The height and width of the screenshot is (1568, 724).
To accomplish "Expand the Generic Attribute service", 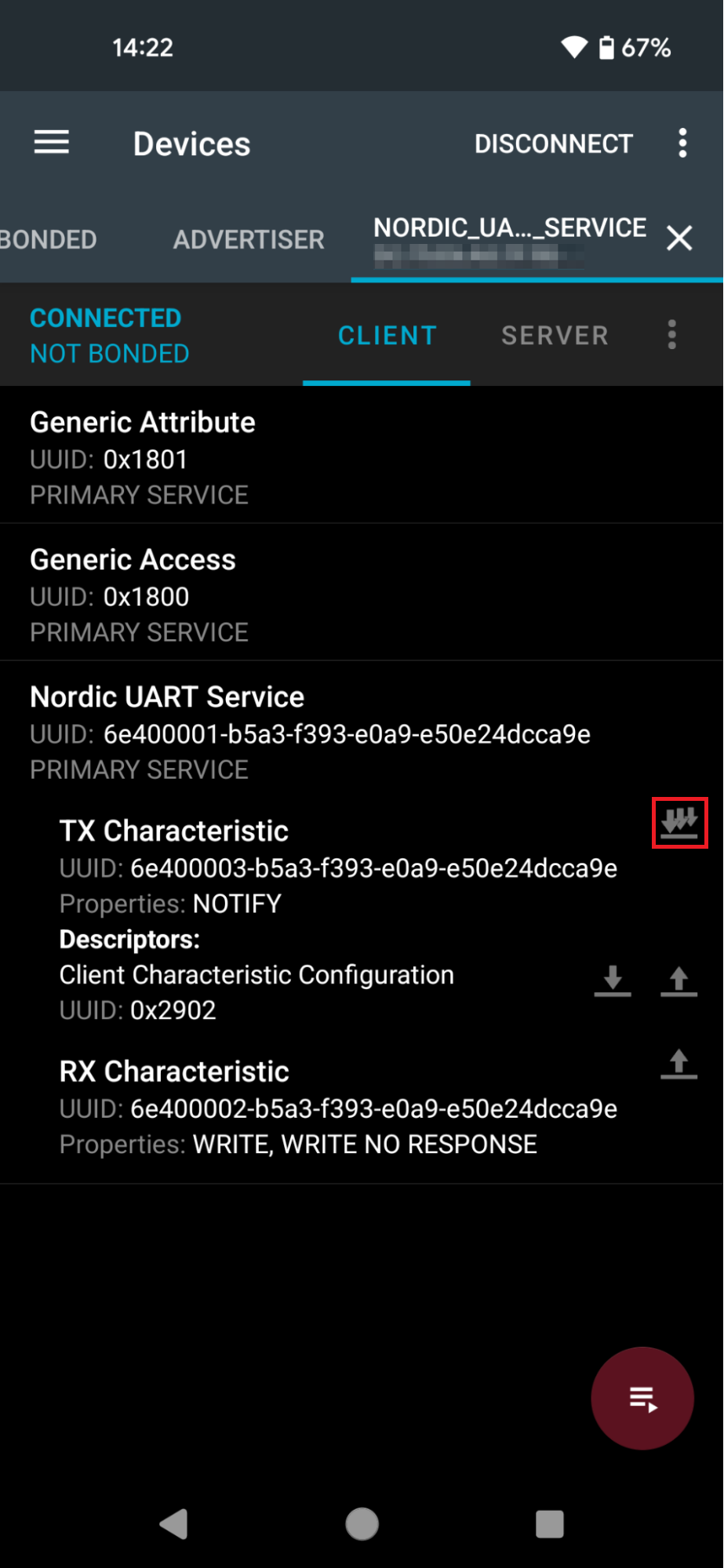I will tap(362, 455).
